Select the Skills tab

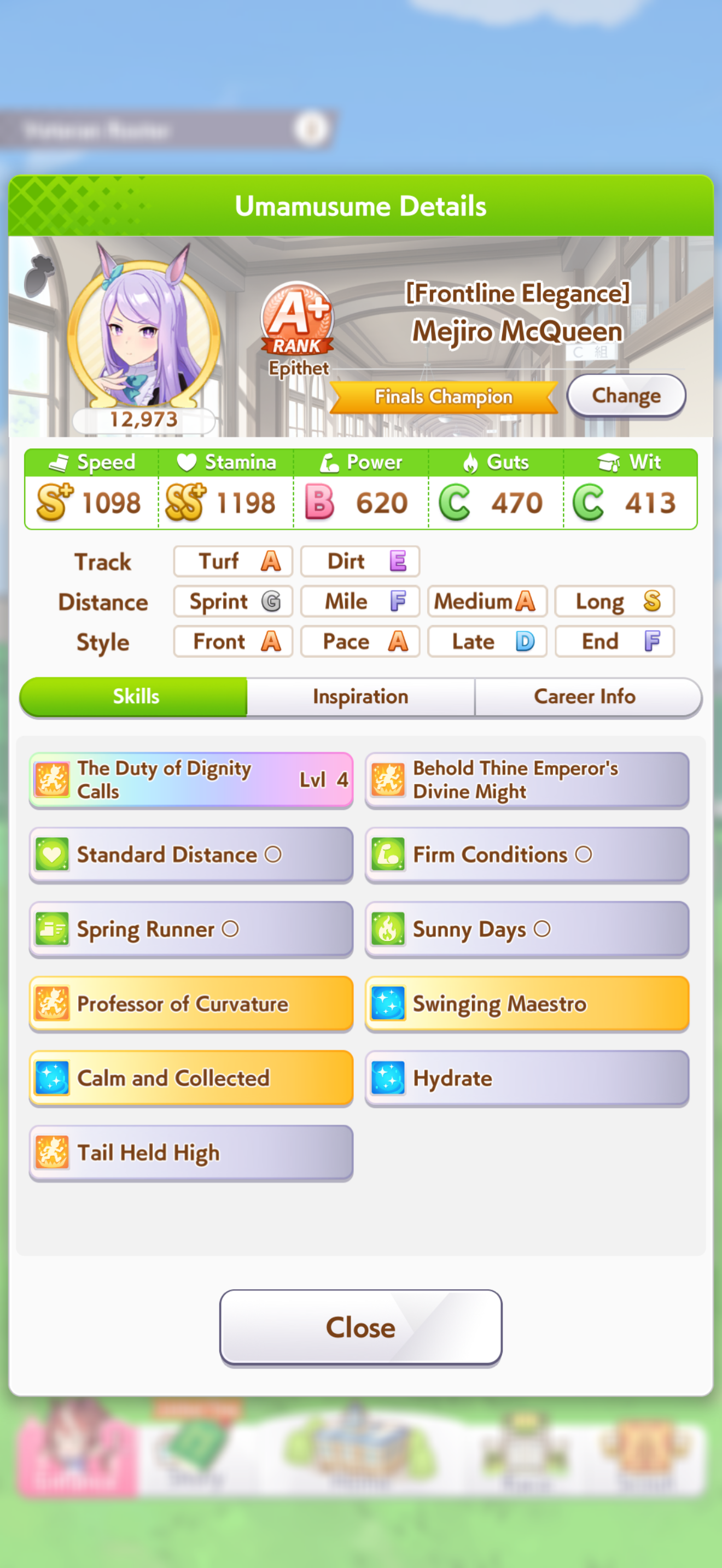click(x=134, y=697)
